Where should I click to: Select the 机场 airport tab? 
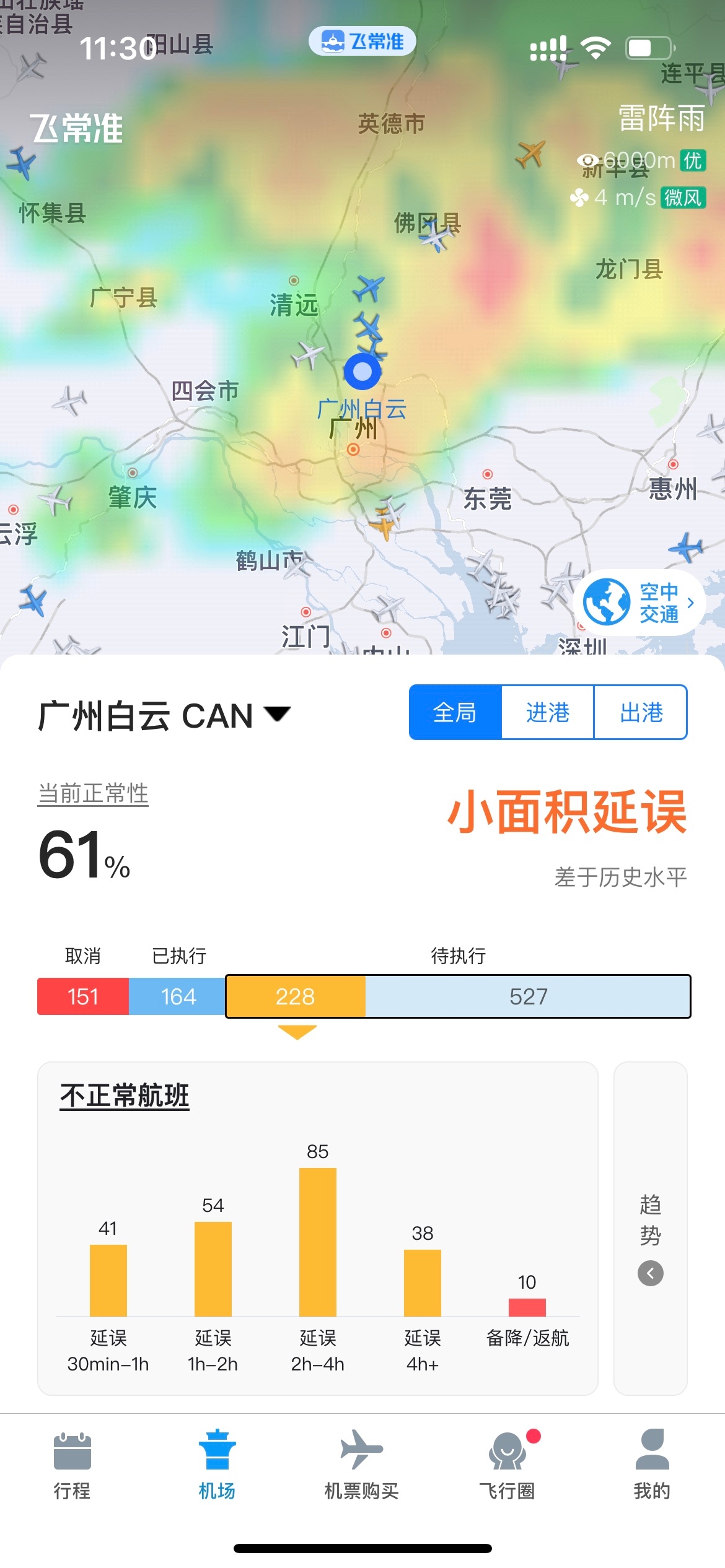217,1464
